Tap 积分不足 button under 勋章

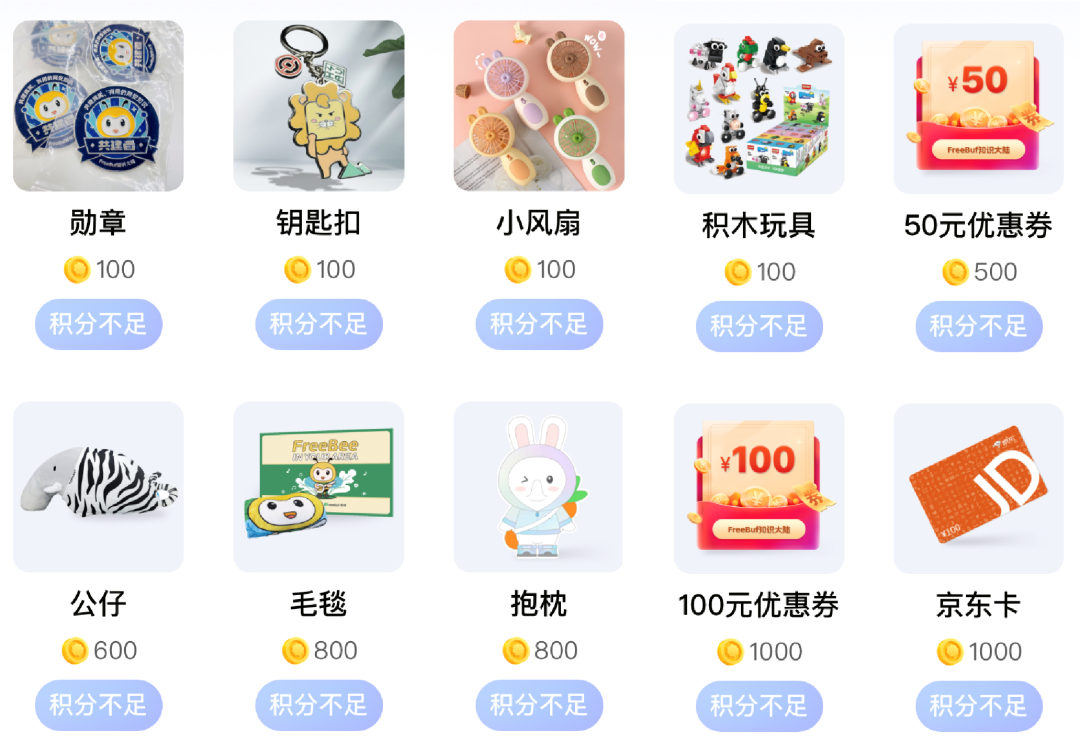98,324
